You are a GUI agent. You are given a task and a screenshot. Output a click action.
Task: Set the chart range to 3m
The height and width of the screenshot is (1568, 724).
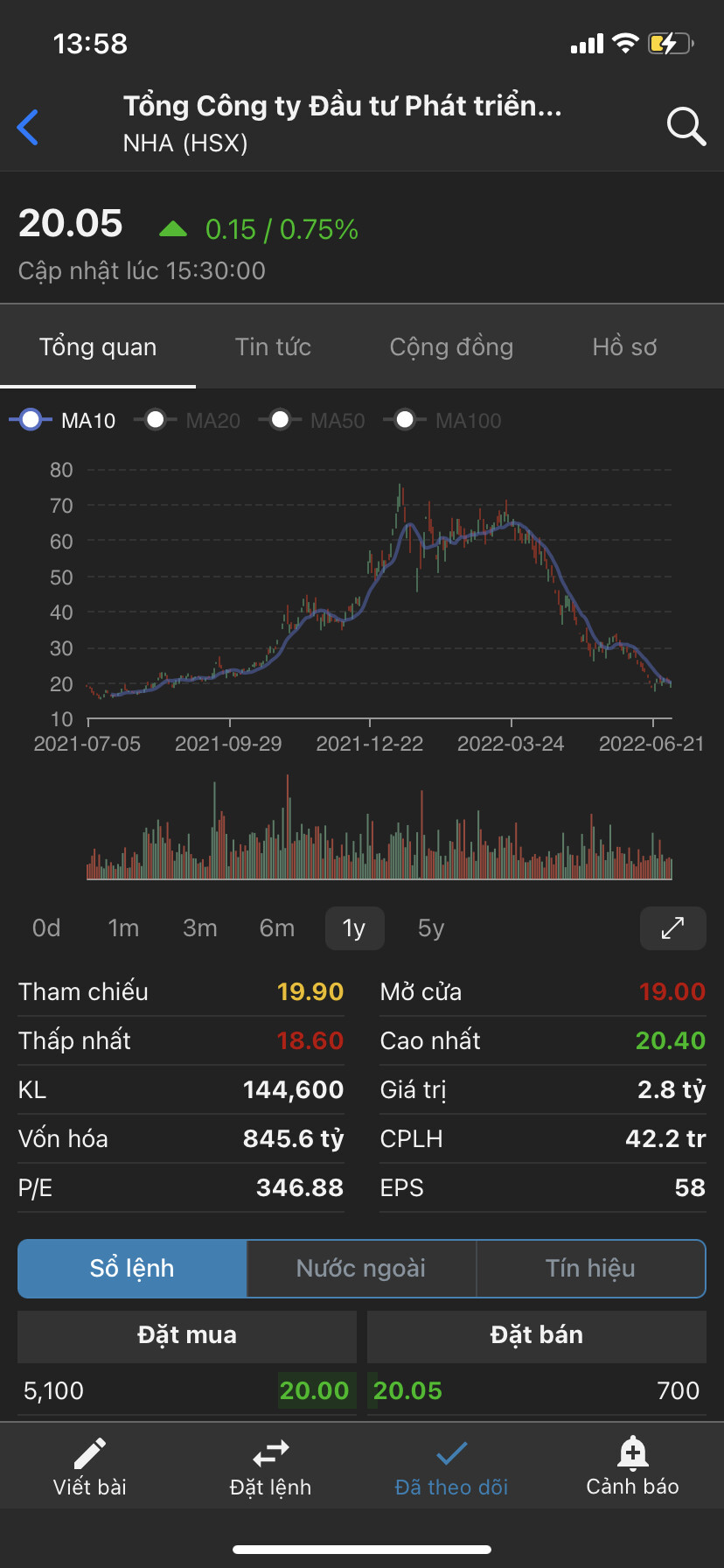tap(200, 928)
